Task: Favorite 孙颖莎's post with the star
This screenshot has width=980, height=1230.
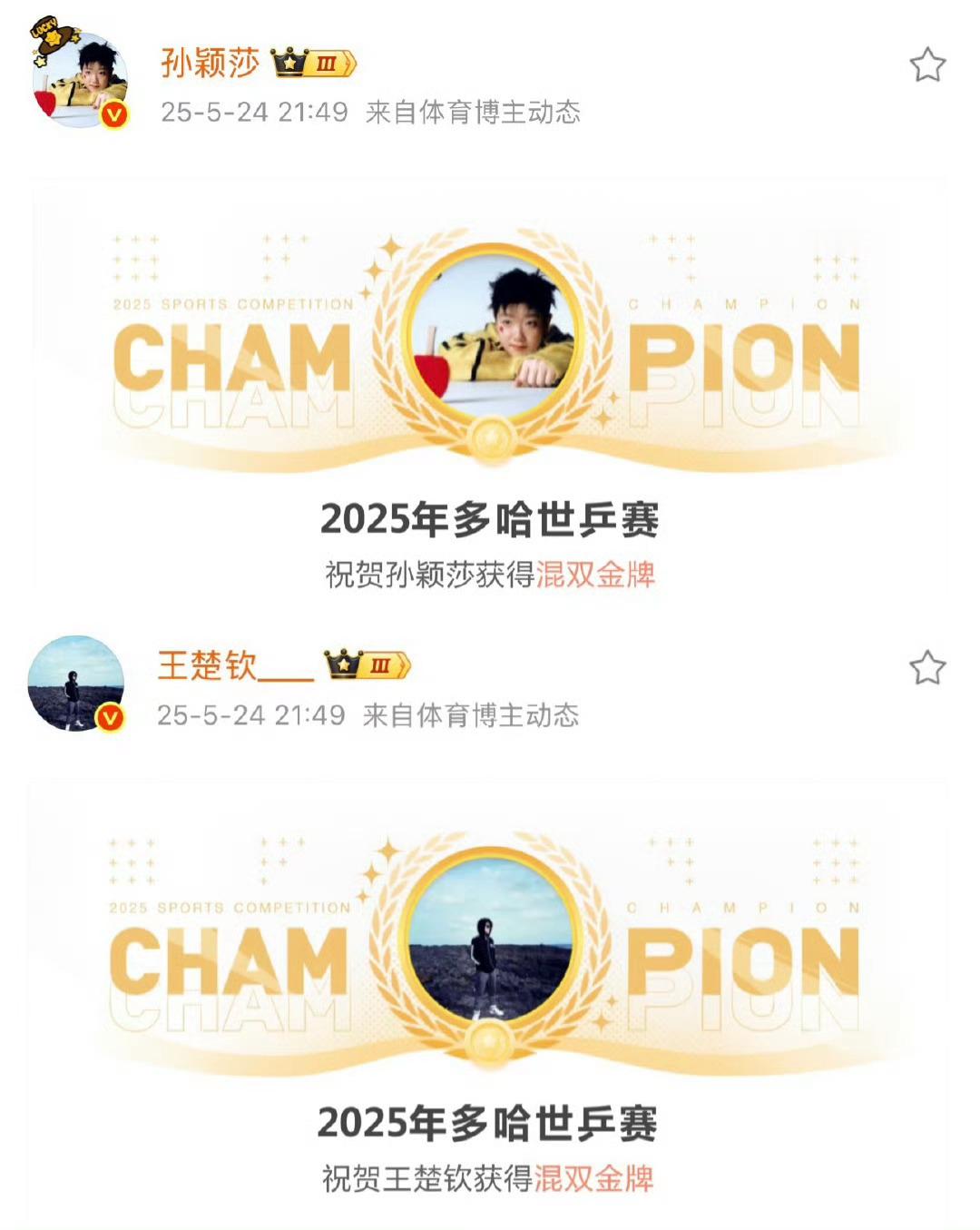Action: click(x=927, y=65)
